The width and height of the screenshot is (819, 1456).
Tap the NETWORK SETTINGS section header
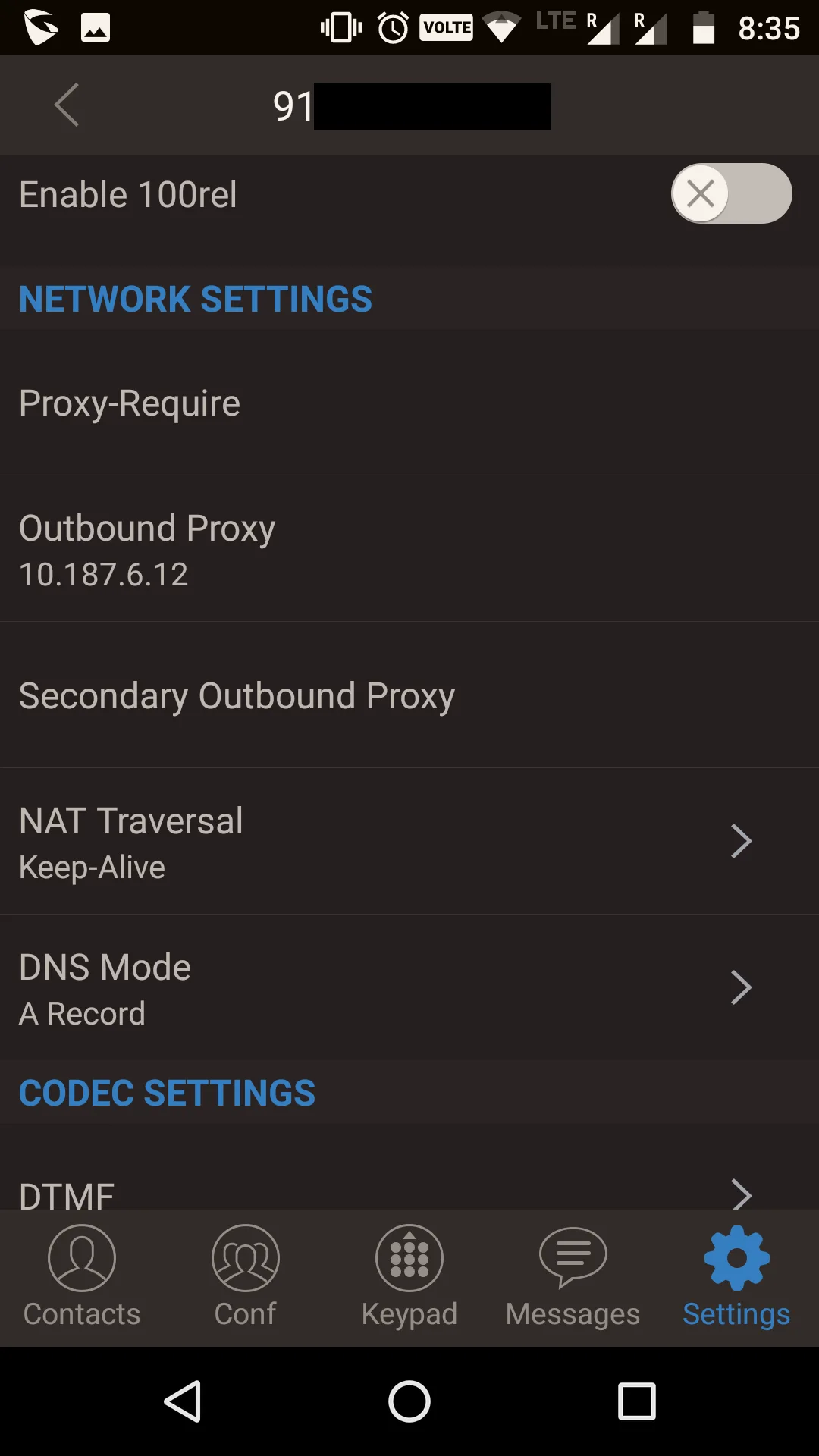pyautogui.click(x=196, y=299)
